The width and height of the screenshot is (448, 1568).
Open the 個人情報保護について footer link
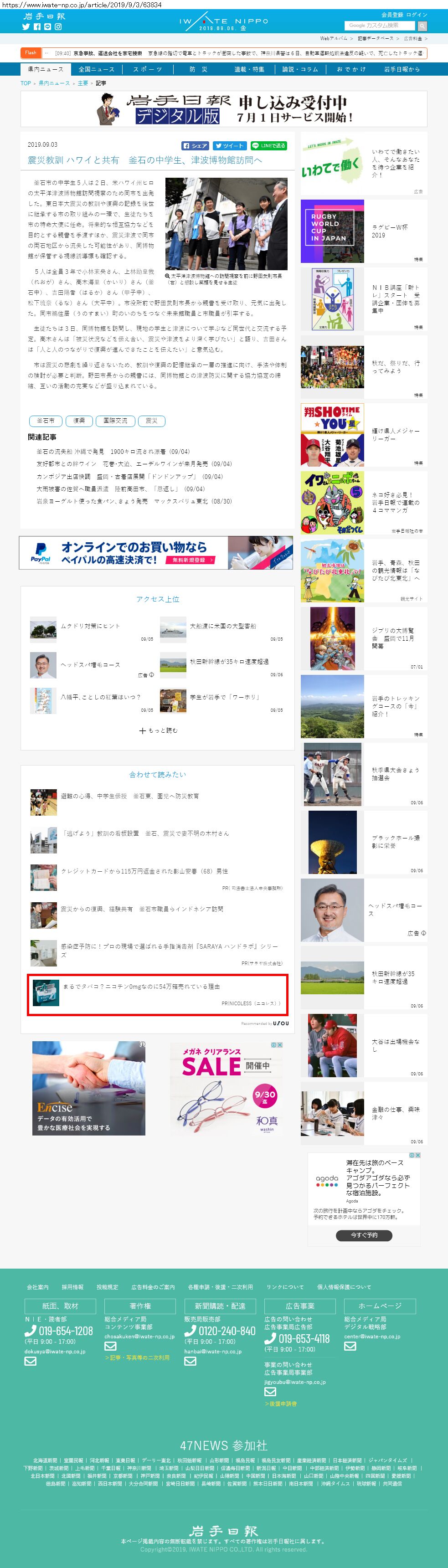[344, 1287]
